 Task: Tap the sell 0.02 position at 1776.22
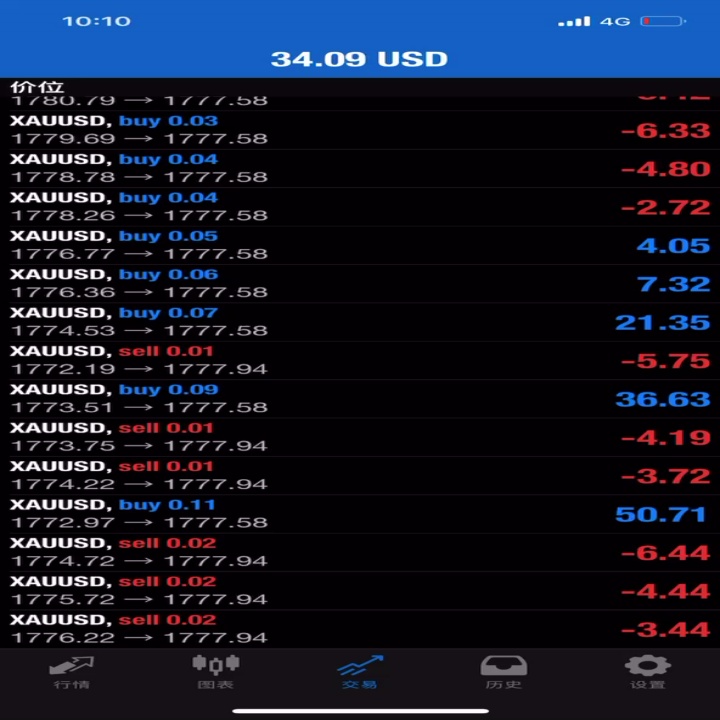(360, 629)
